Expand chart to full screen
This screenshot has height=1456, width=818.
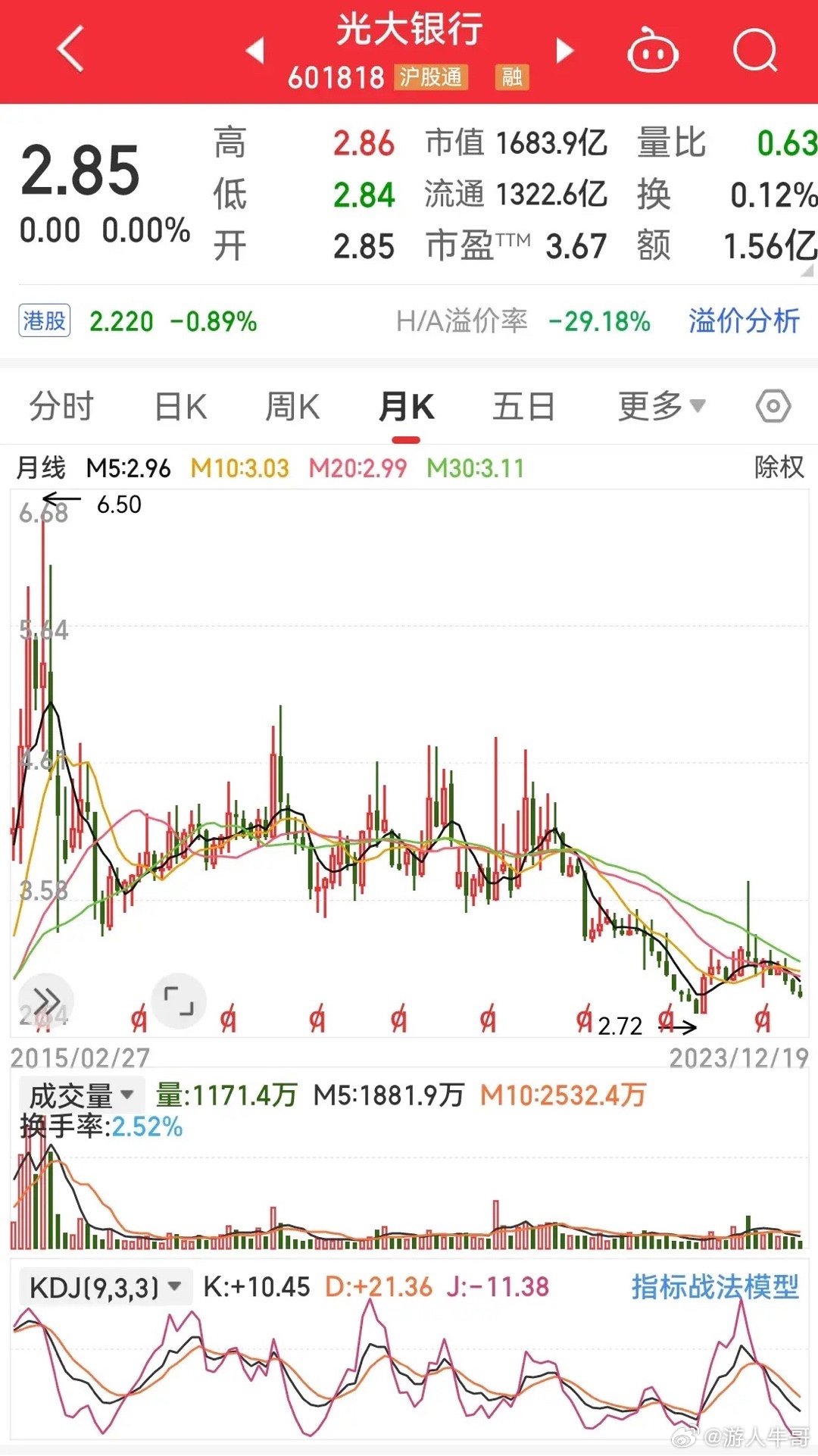pos(179,1001)
